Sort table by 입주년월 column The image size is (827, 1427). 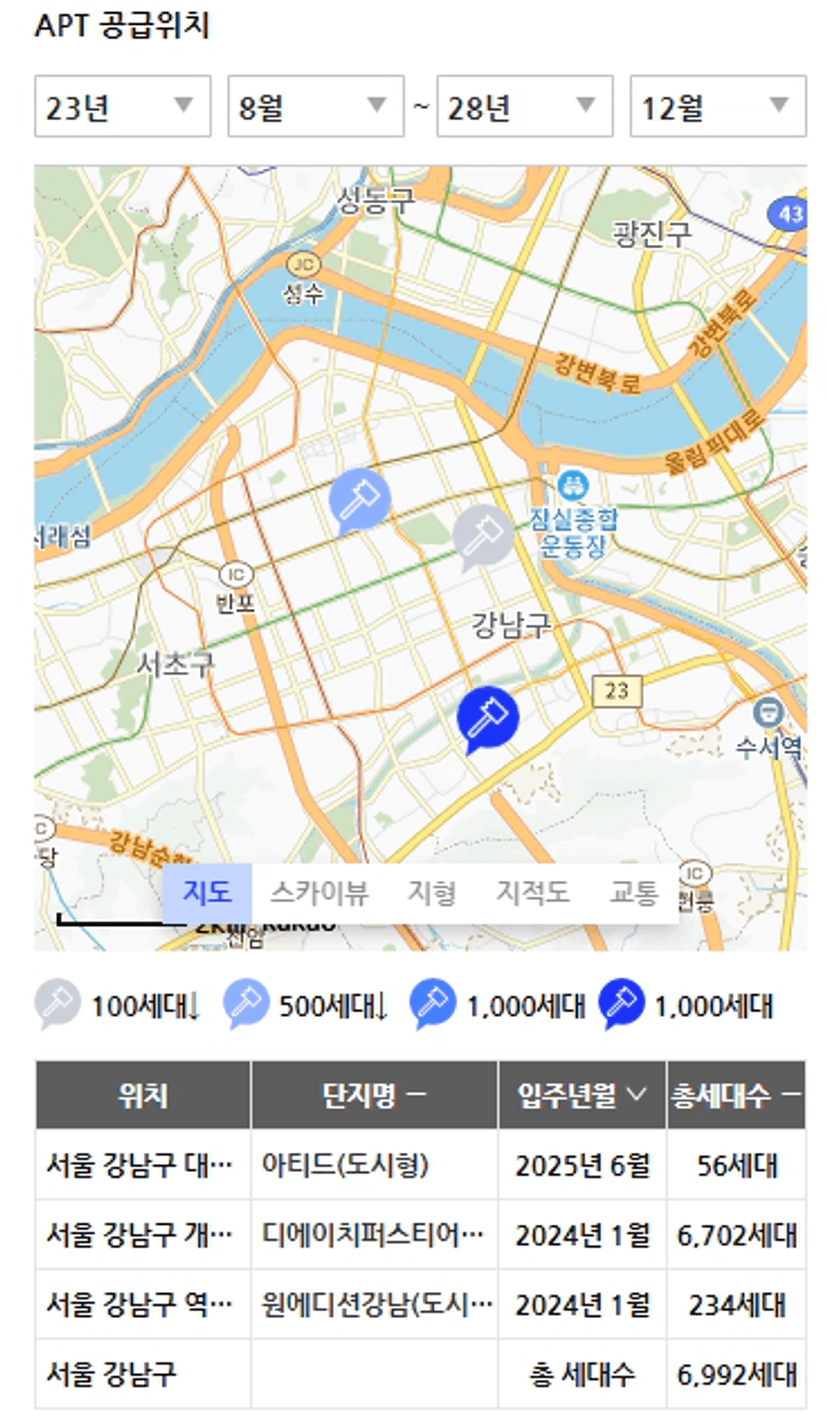pyautogui.click(x=582, y=1096)
